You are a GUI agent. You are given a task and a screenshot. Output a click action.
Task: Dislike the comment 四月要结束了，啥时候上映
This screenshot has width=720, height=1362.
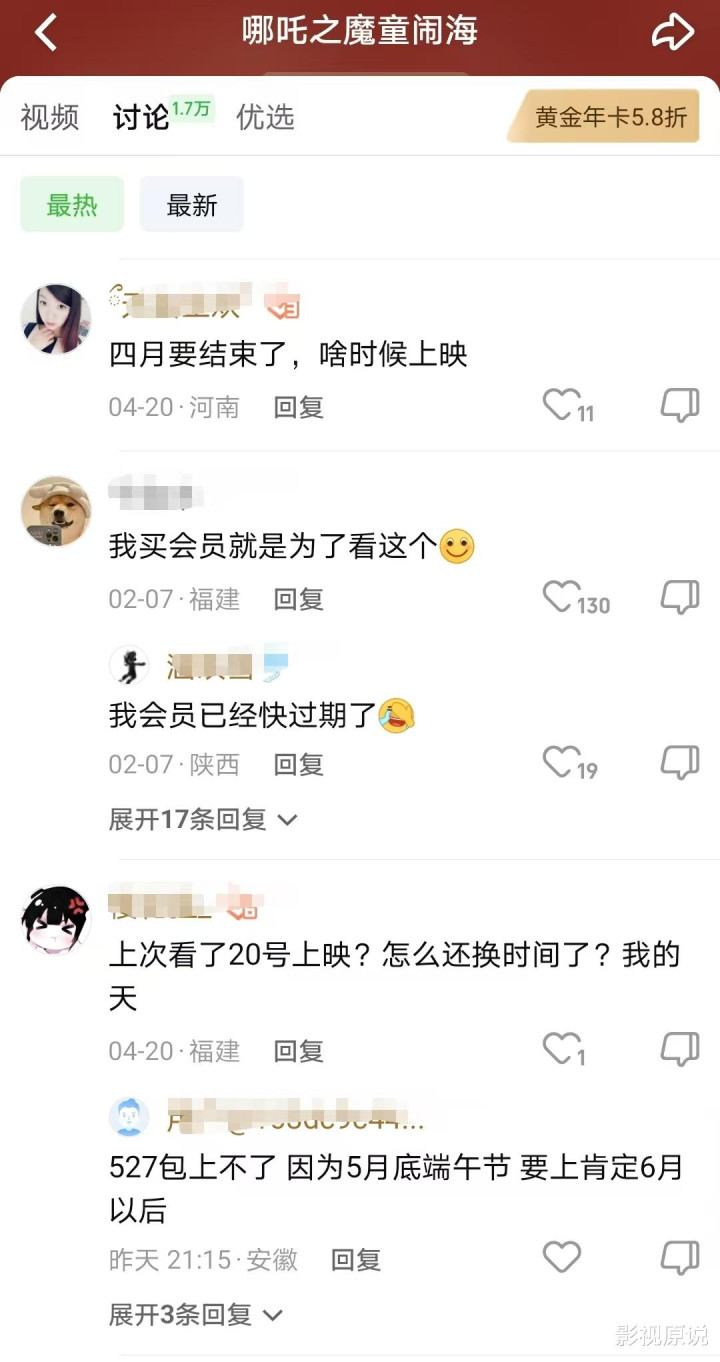pyautogui.click(x=680, y=406)
